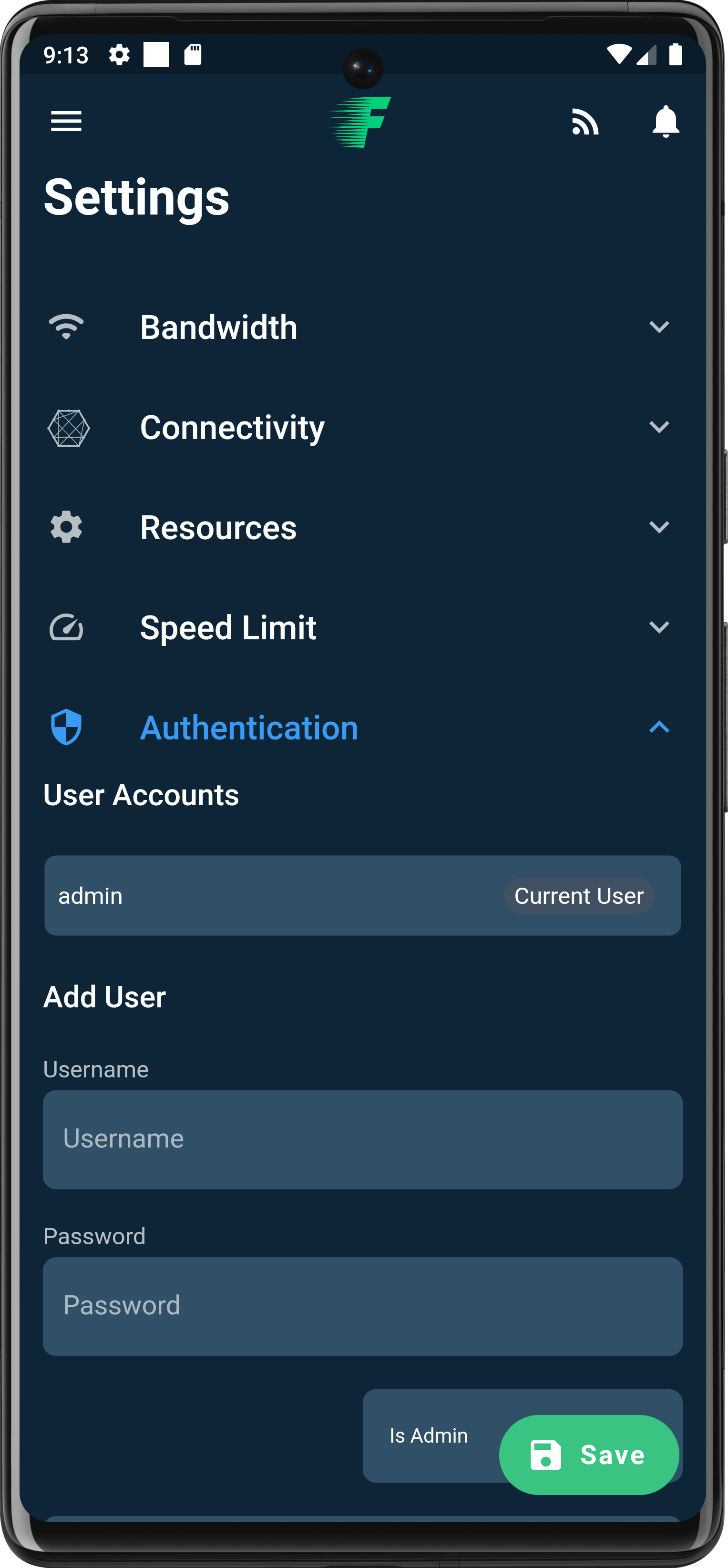Collapse the Authentication section
This screenshot has height=1568, width=728.
click(659, 728)
